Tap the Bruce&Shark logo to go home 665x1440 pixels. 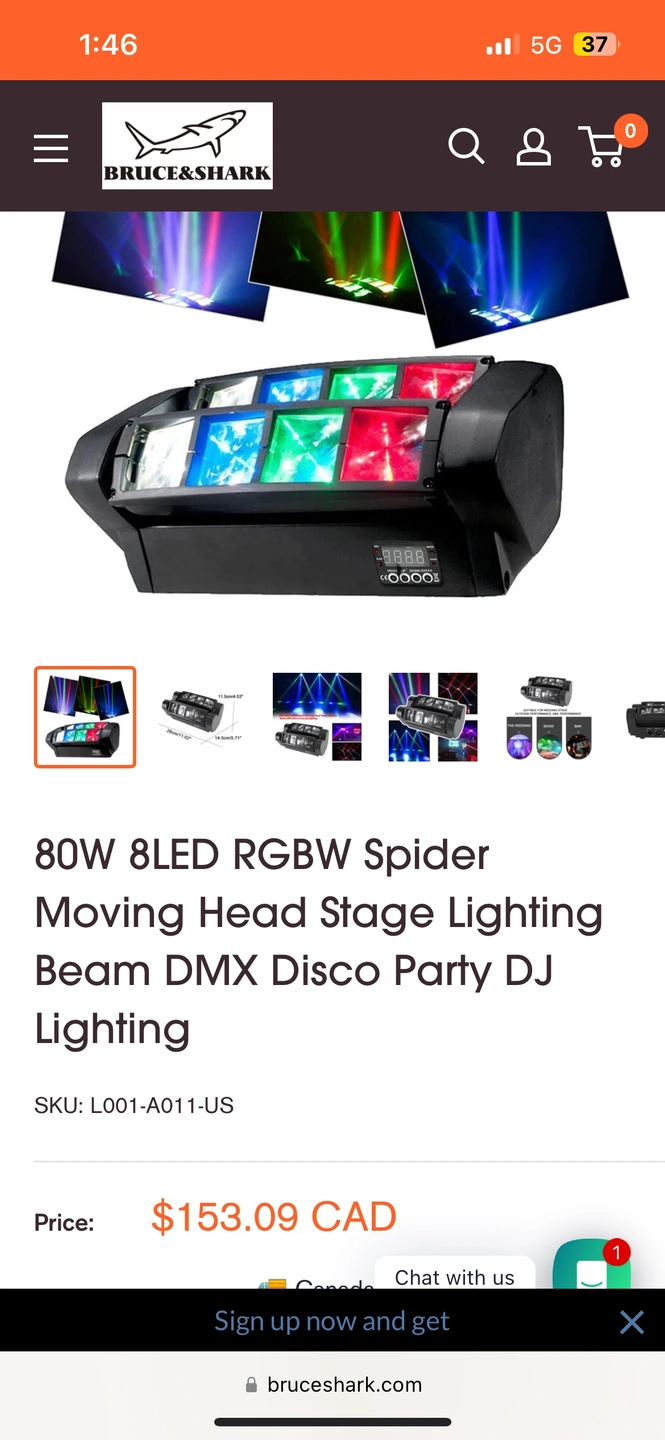[x=187, y=146]
